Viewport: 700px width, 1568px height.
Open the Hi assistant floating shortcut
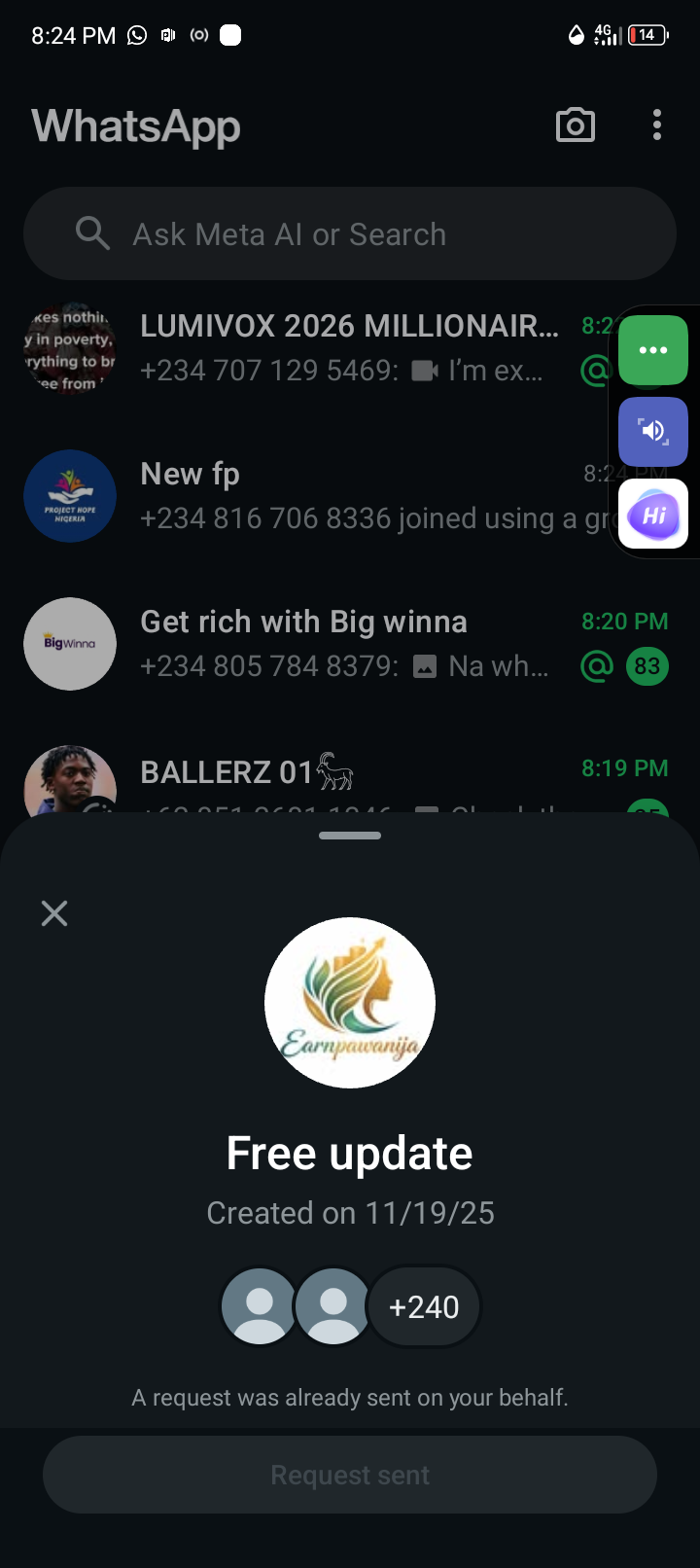coord(652,515)
